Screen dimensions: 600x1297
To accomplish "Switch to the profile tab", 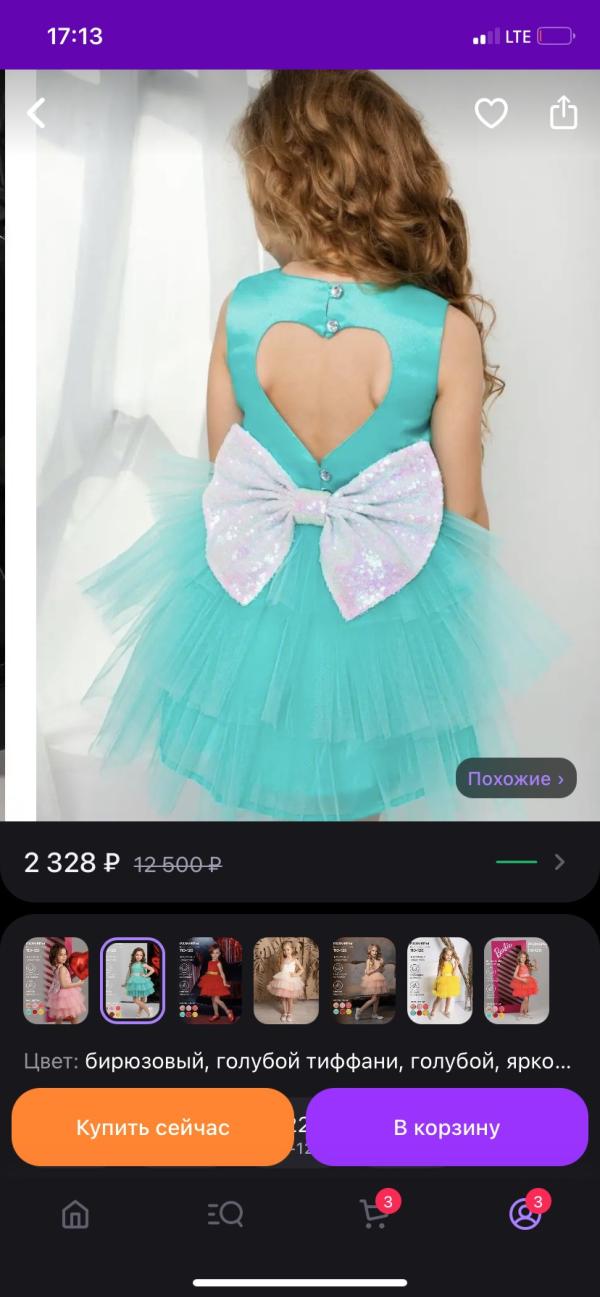I will pyautogui.click(x=524, y=1214).
